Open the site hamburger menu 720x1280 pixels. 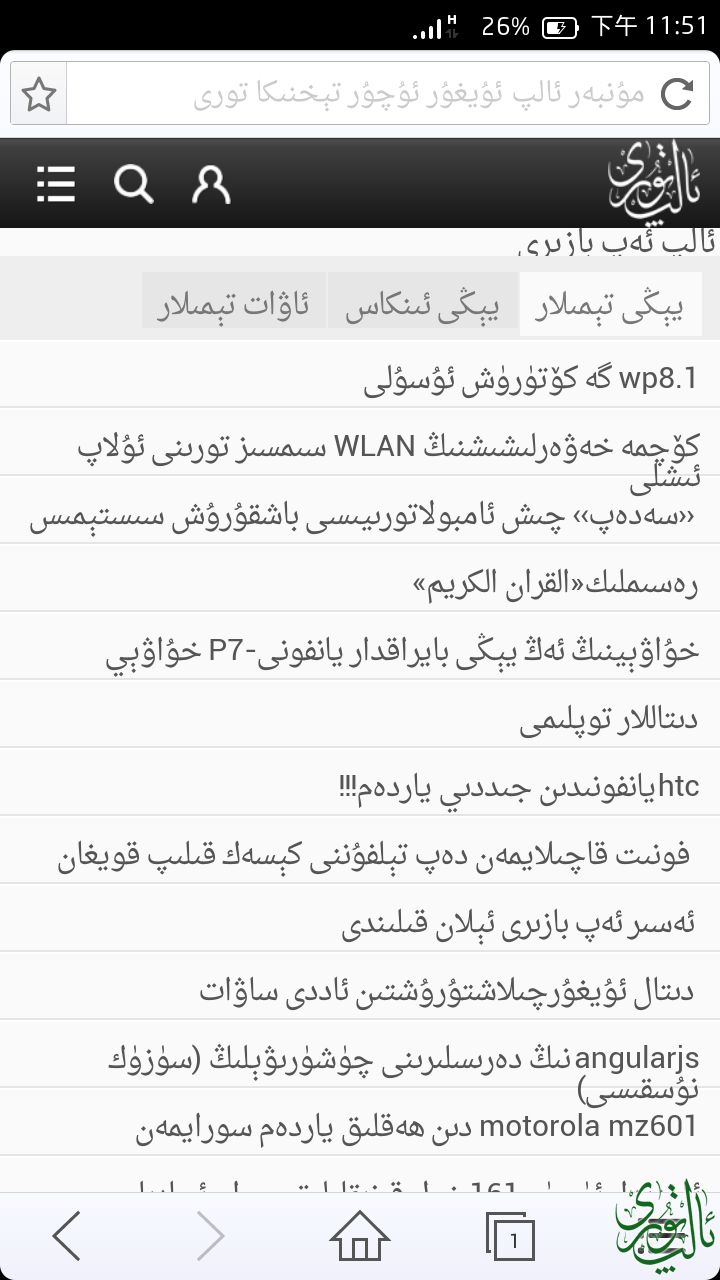click(x=57, y=184)
